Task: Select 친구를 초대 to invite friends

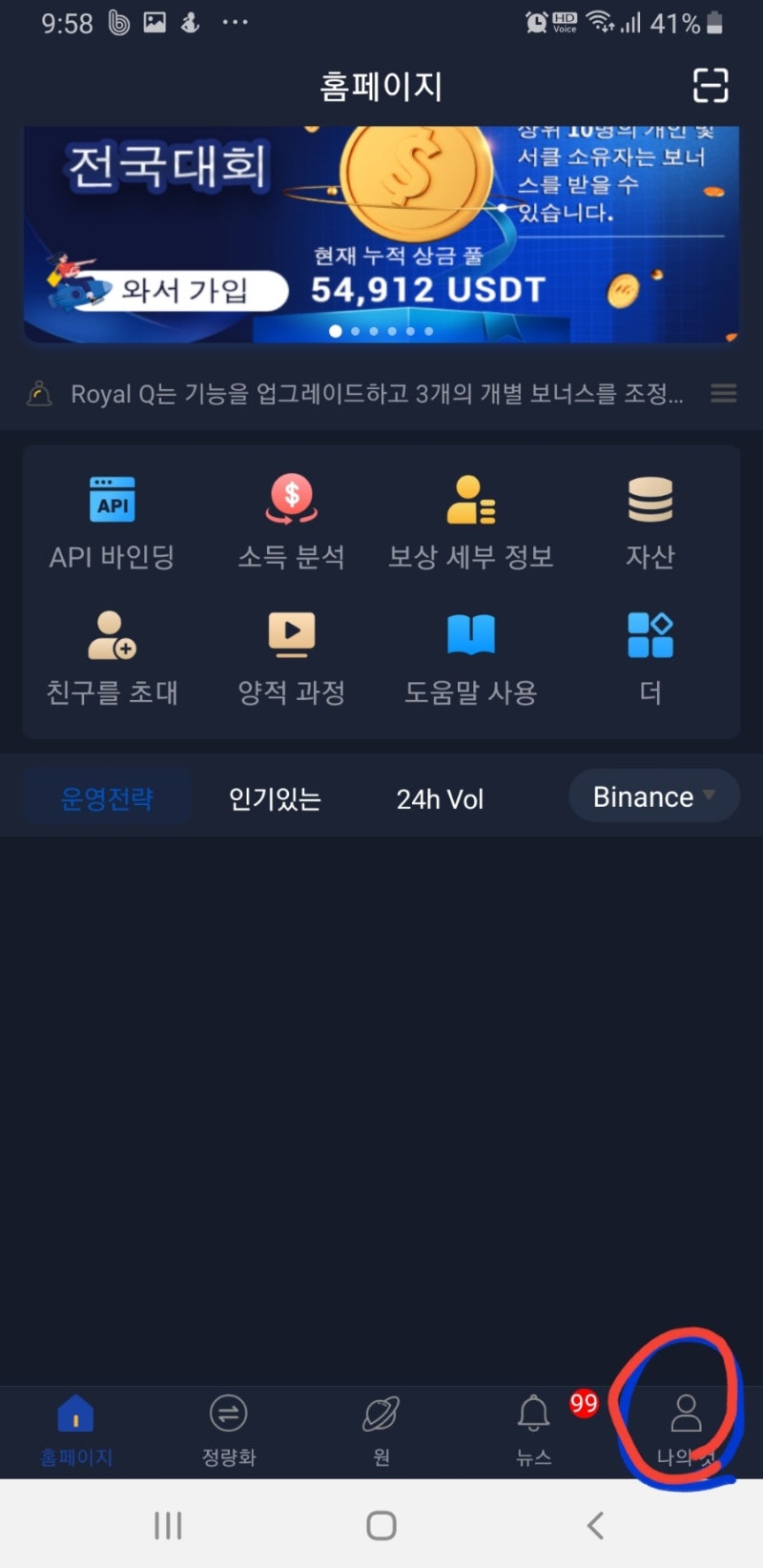Action: tap(112, 656)
